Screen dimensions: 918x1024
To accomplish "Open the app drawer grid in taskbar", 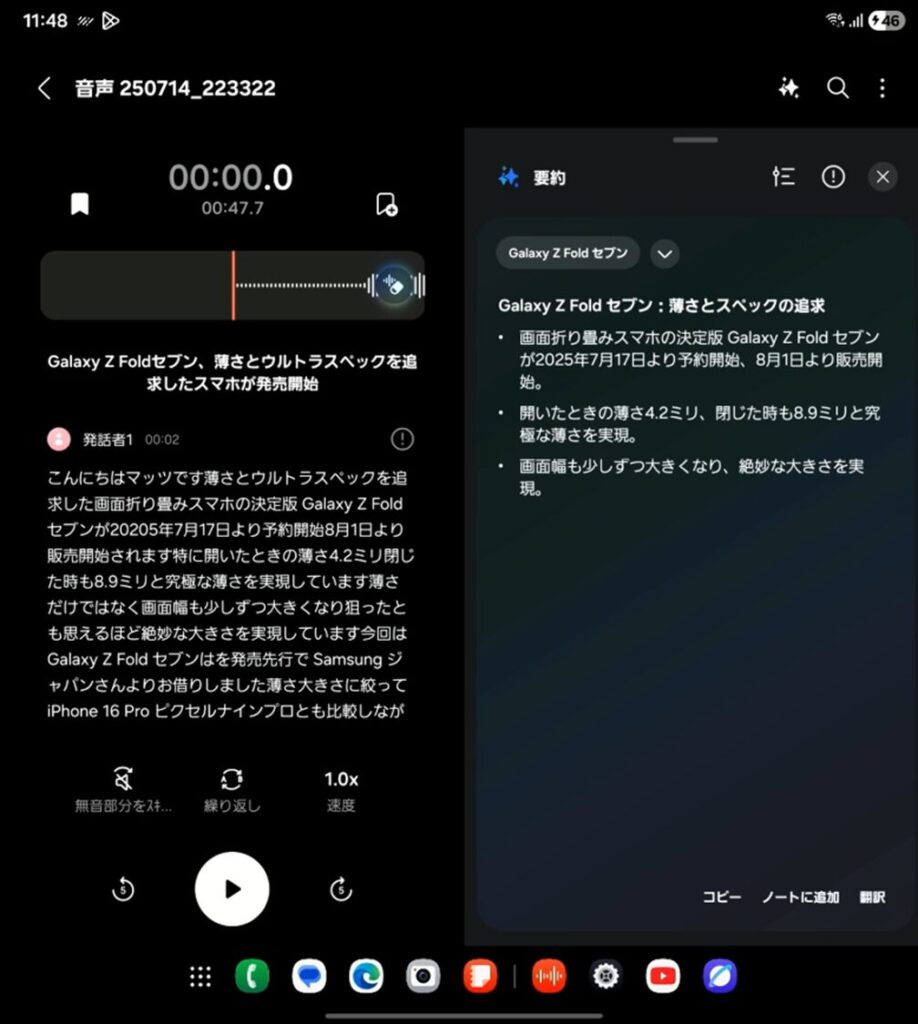I will 200,976.
